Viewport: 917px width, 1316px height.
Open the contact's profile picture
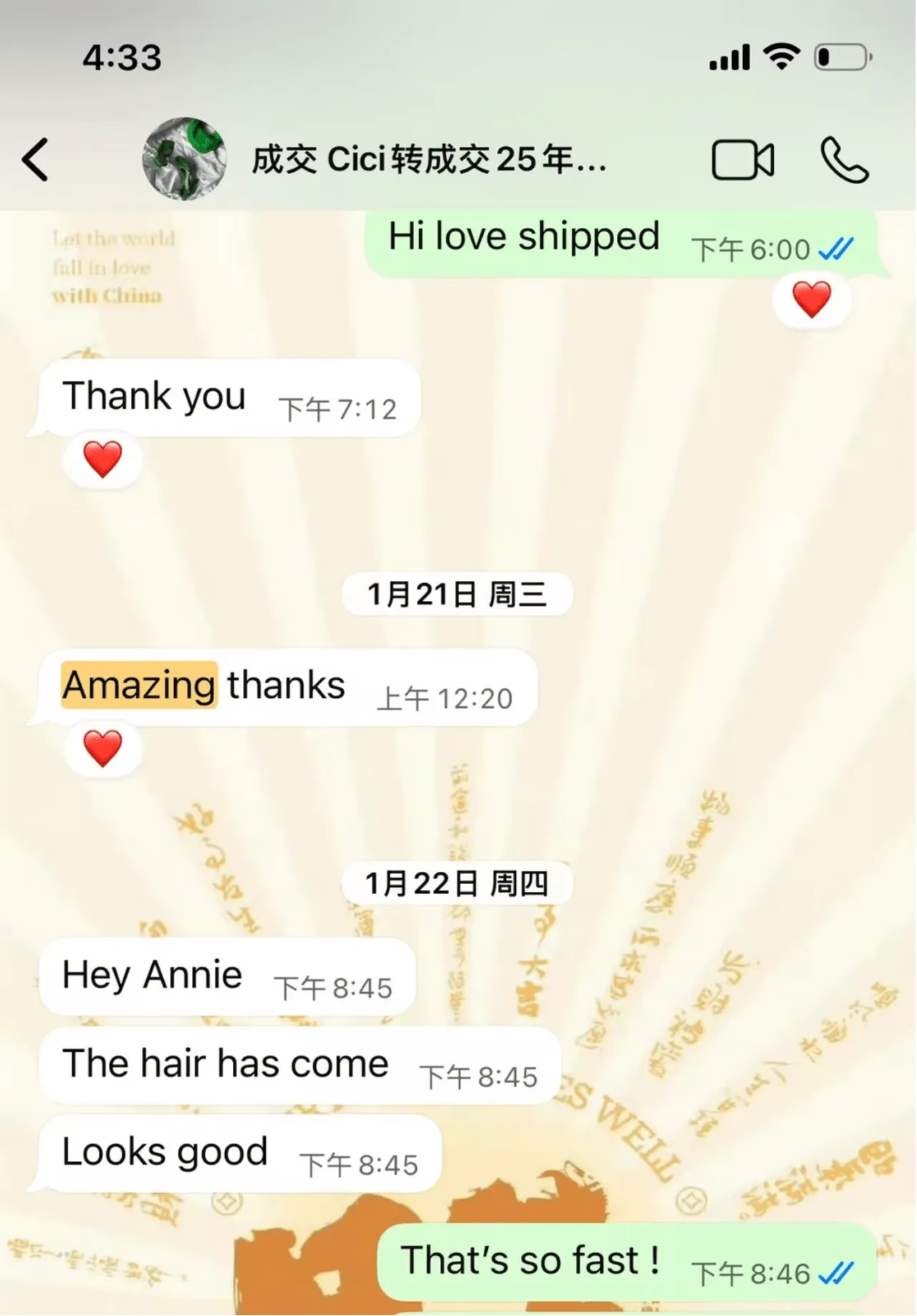pos(184,159)
